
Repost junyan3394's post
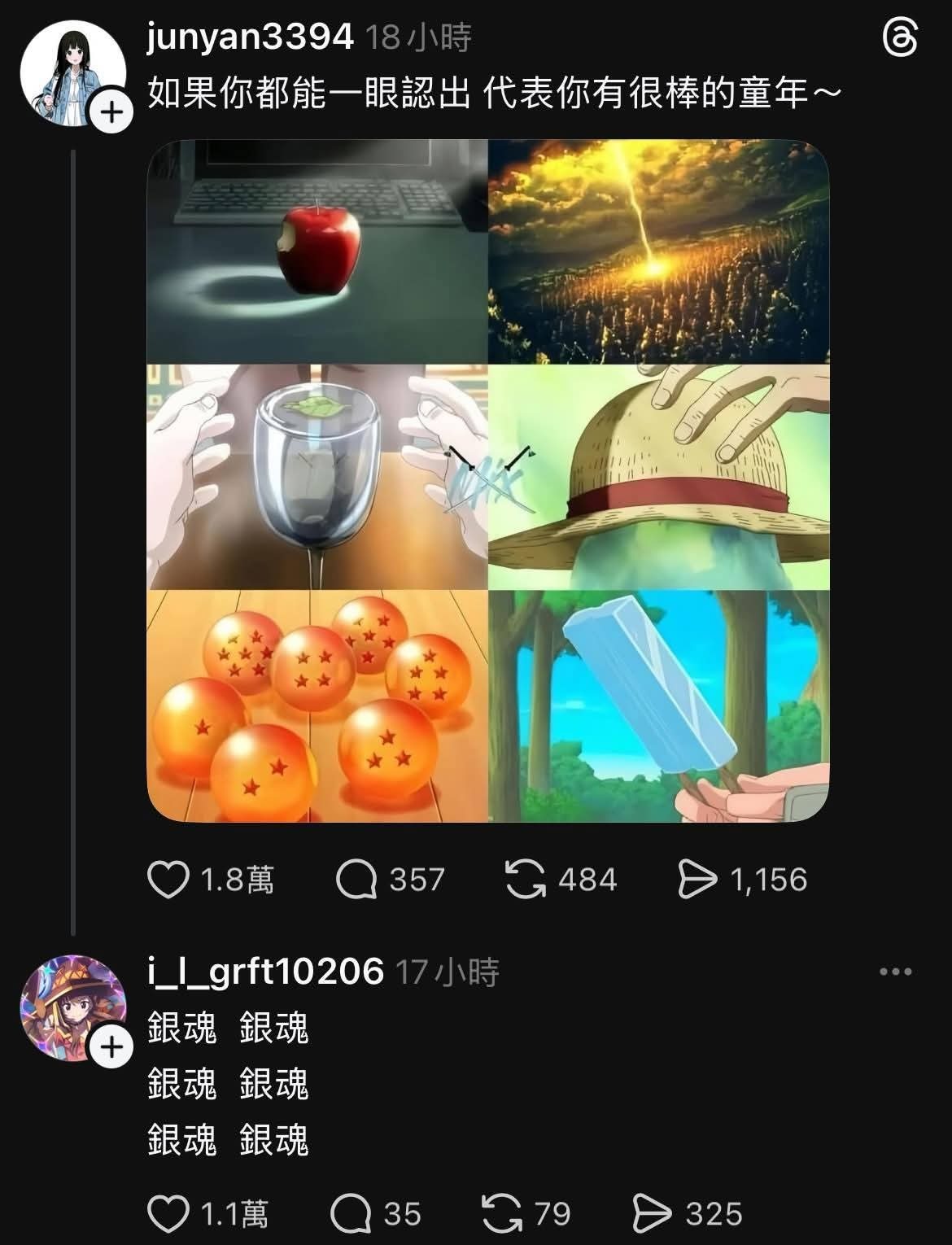pyautogui.click(x=525, y=880)
